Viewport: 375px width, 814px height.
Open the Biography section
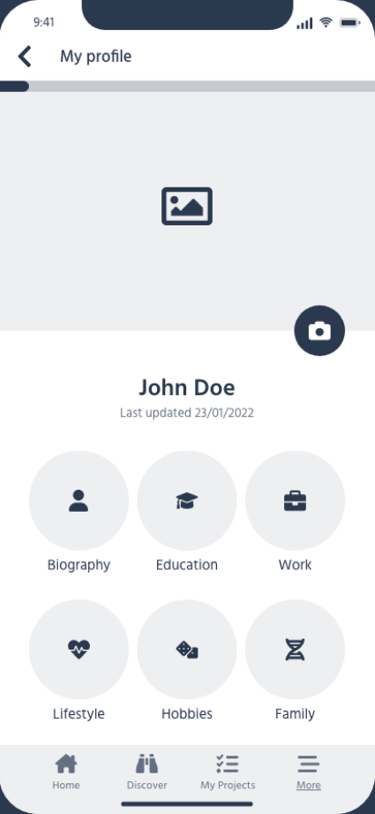(79, 500)
